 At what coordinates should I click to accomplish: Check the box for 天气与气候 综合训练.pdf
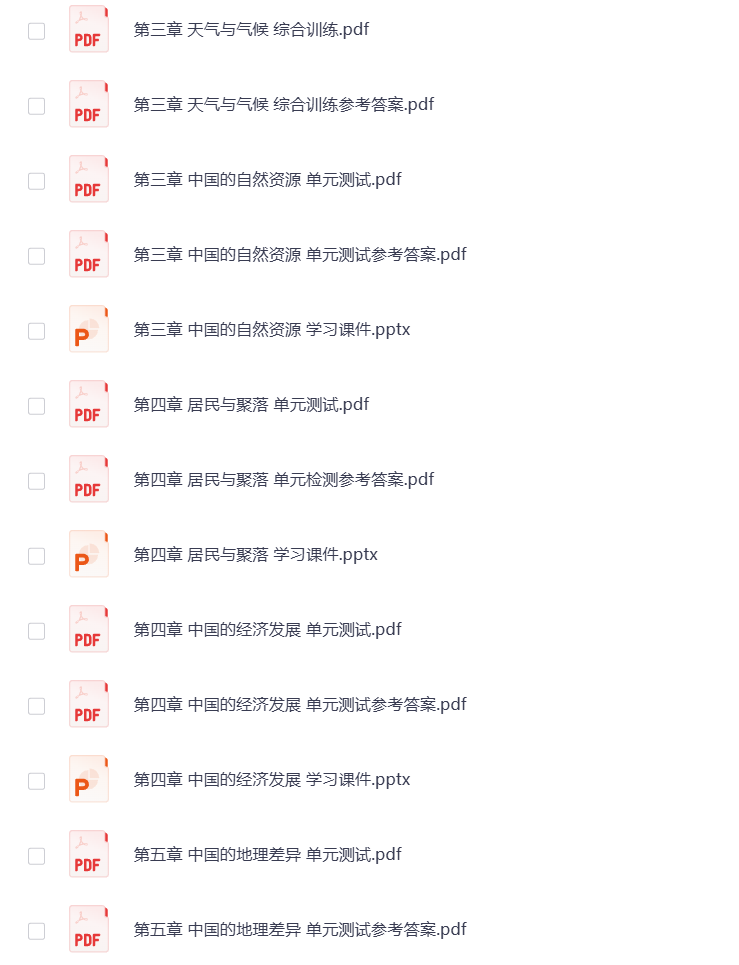point(36,31)
